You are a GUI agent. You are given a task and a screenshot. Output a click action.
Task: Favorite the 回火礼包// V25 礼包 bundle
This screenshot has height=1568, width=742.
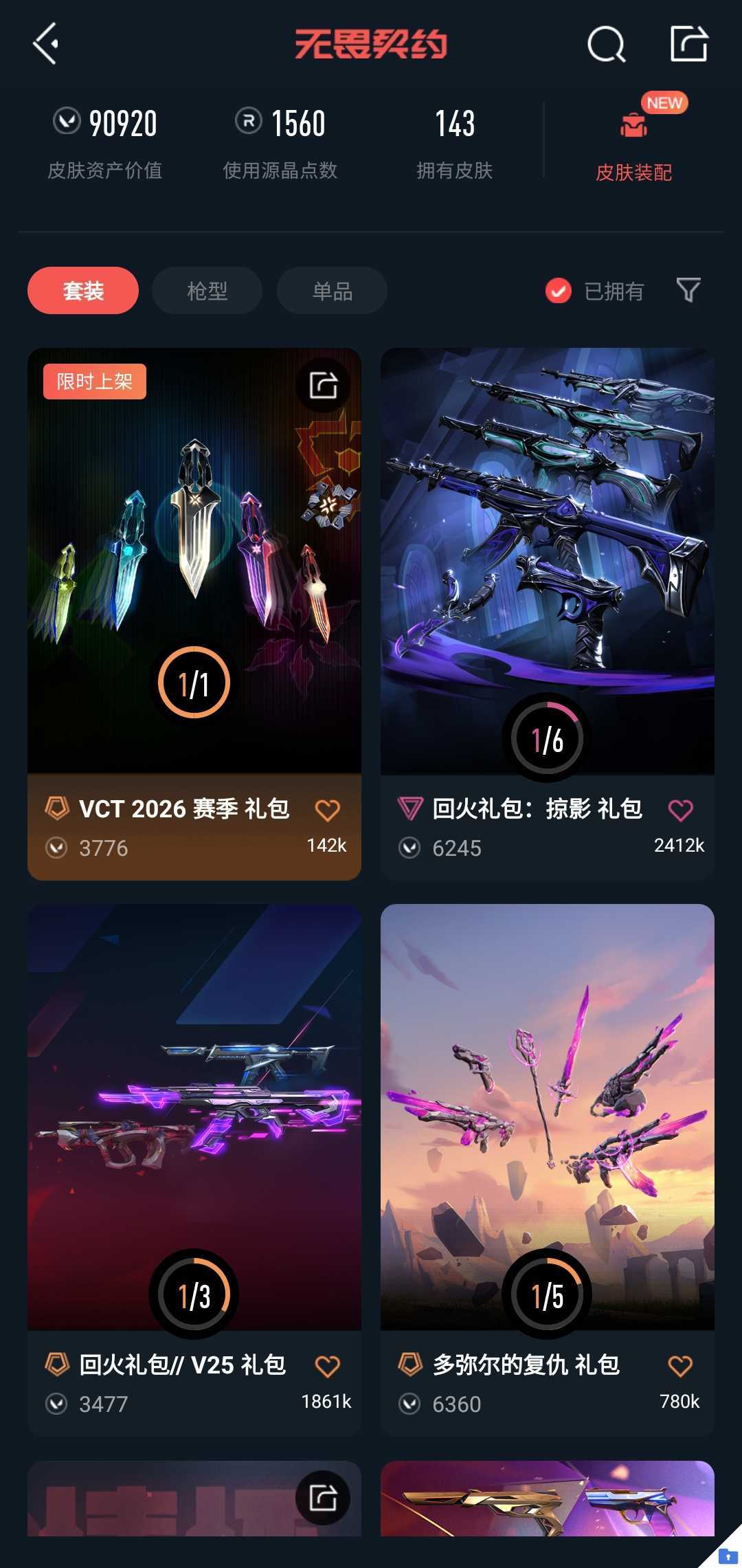[327, 1366]
